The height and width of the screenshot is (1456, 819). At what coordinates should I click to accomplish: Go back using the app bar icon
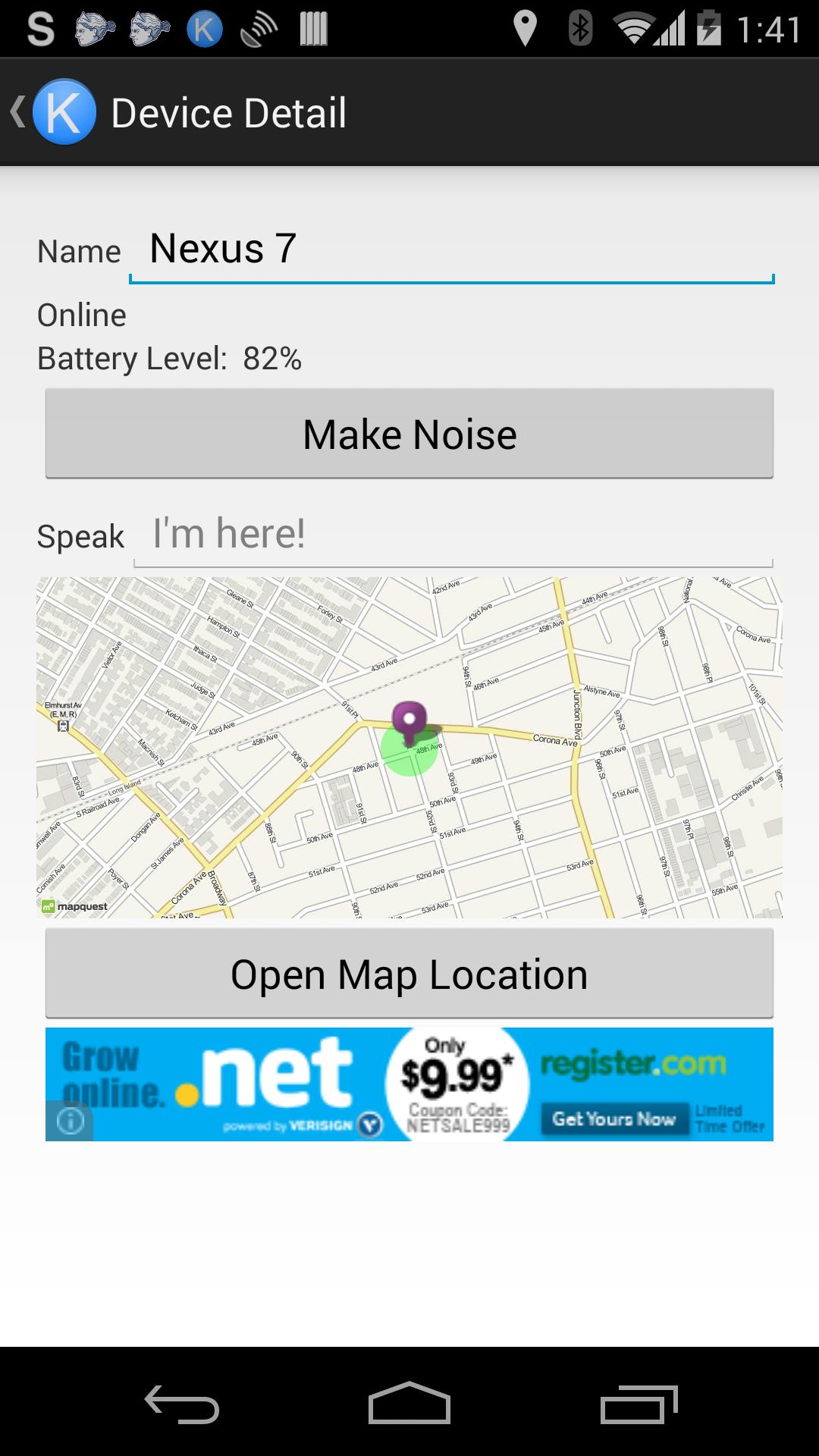coord(53,112)
